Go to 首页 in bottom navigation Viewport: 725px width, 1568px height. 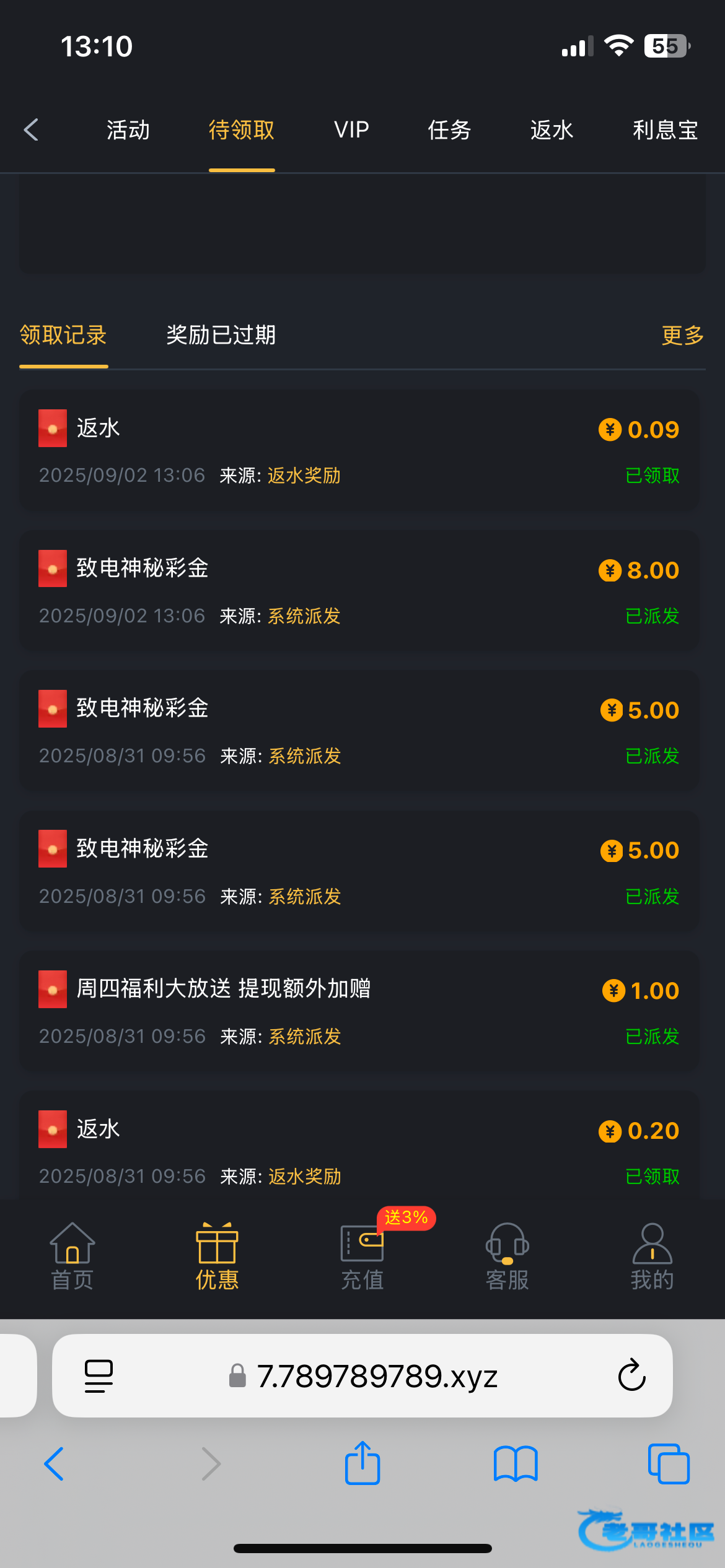click(x=72, y=1256)
